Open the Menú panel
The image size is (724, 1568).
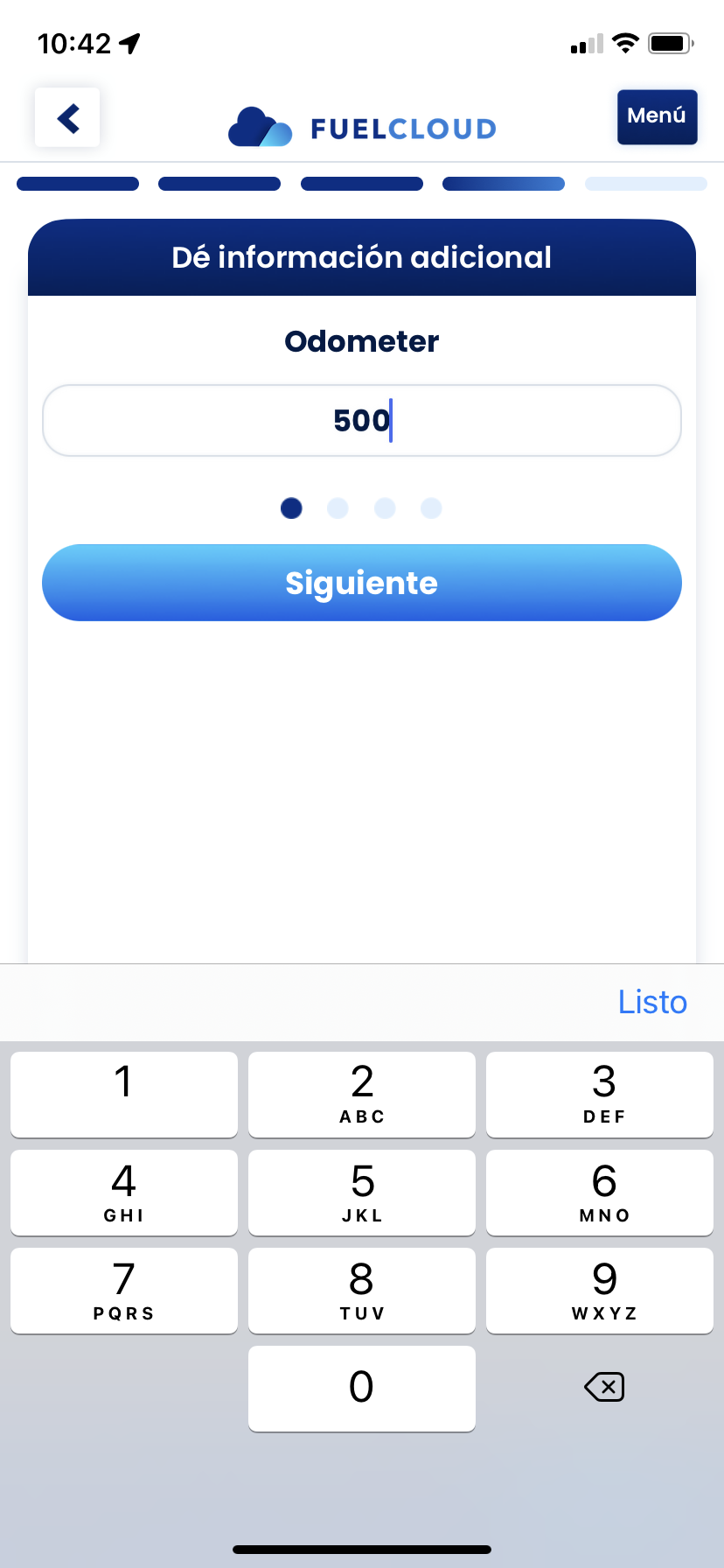pyautogui.click(x=657, y=116)
